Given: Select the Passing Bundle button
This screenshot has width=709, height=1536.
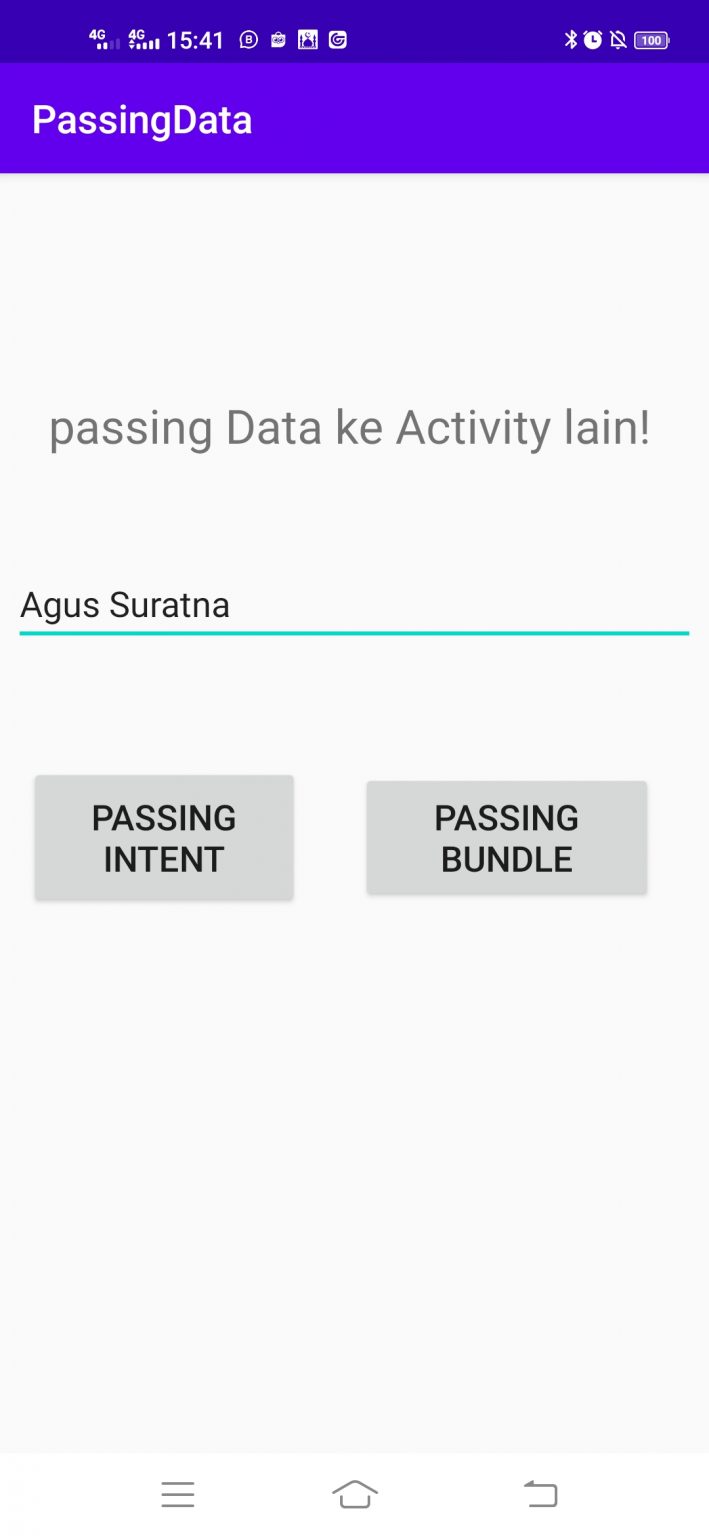Looking at the screenshot, I should pyautogui.click(x=506, y=838).
